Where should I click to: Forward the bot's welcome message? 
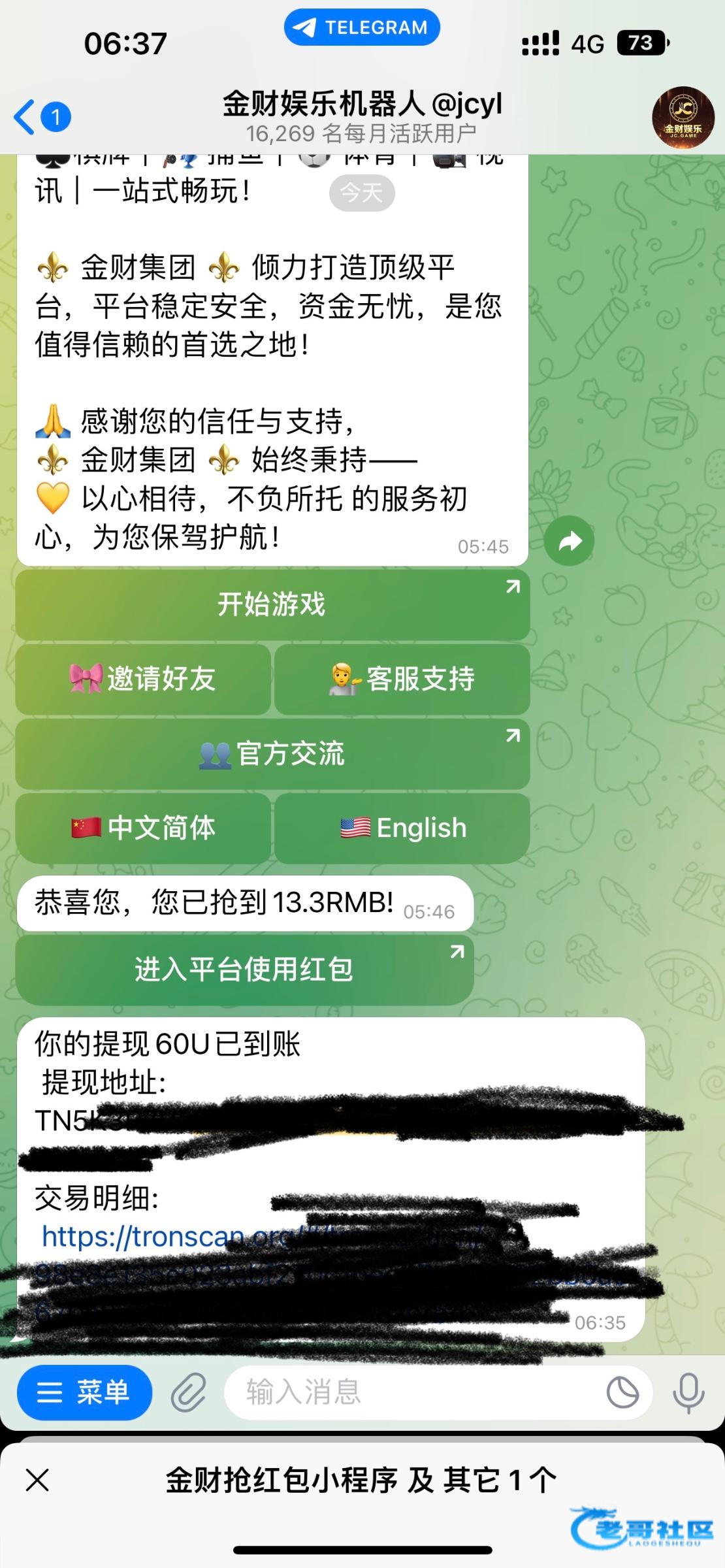point(570,541)
